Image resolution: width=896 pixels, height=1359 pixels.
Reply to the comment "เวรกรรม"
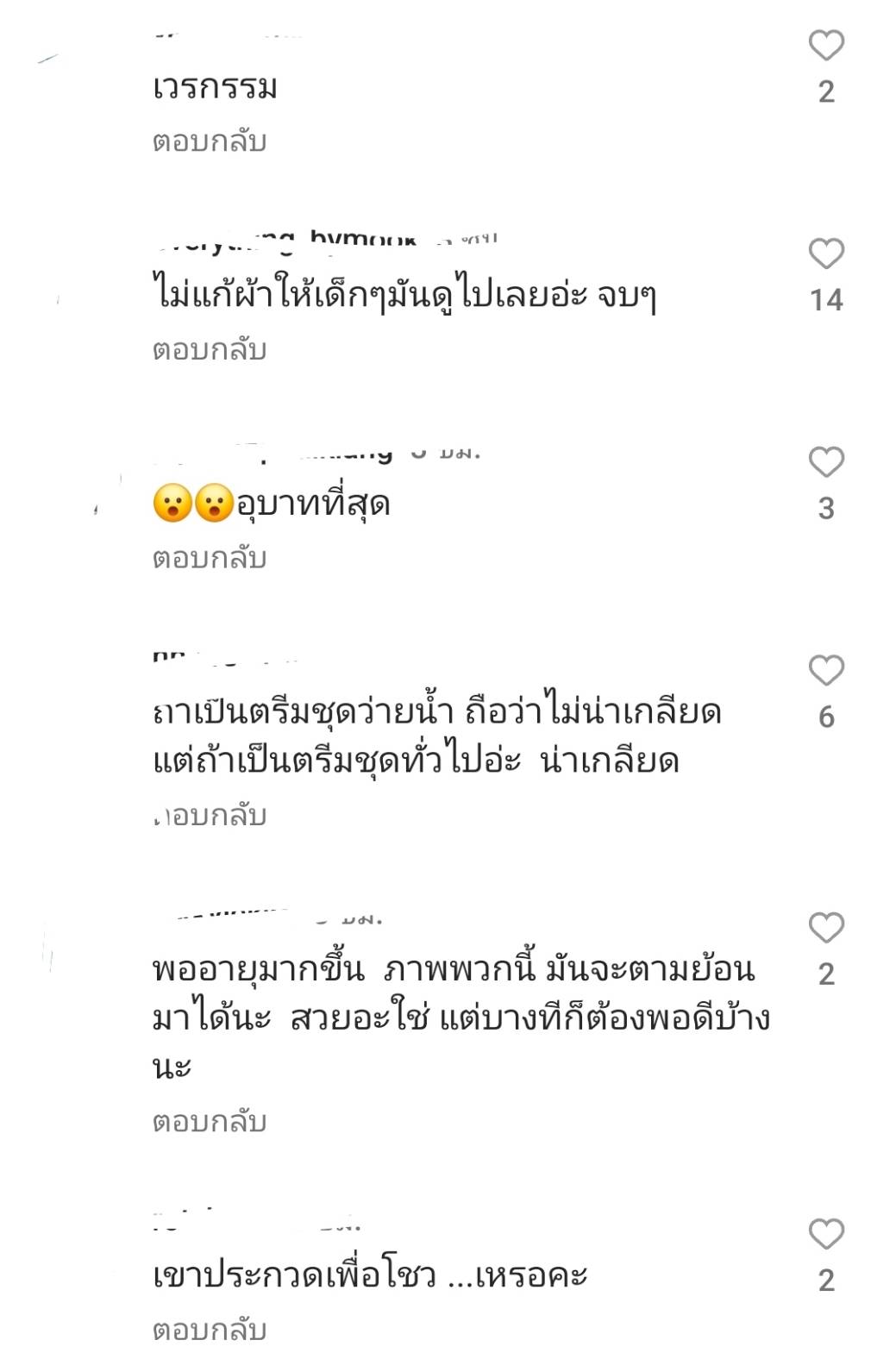coord(210,141)
